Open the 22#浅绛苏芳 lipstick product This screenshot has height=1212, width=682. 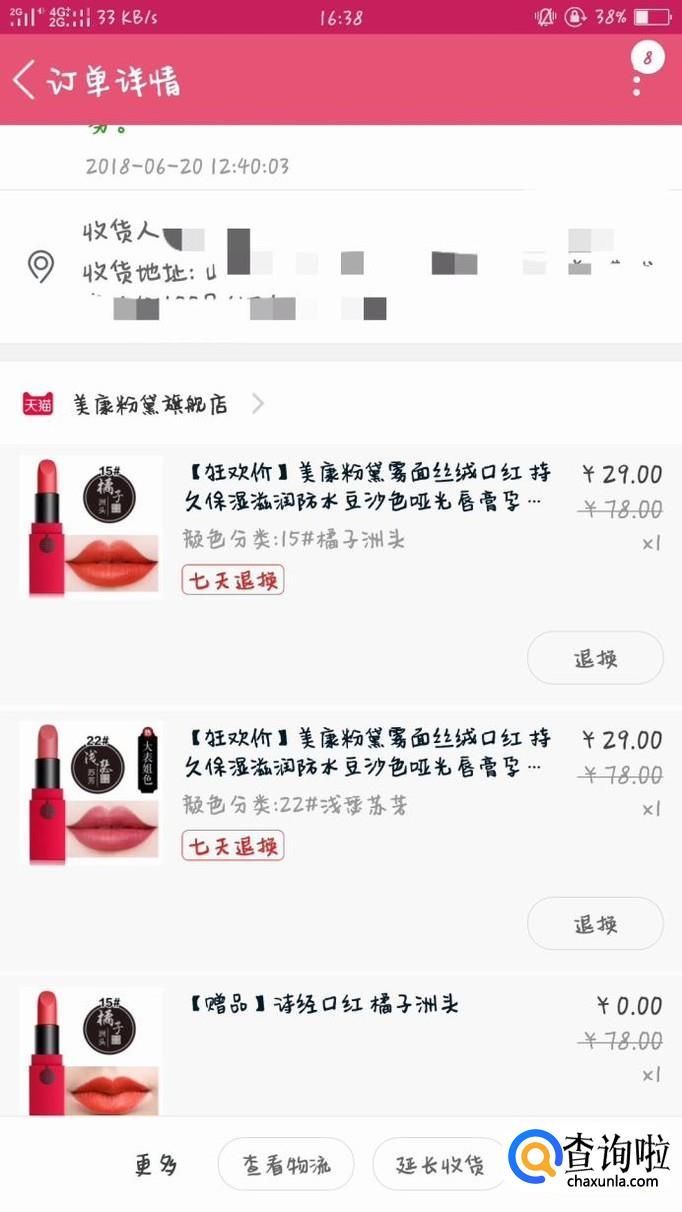[x=366, y=753]
